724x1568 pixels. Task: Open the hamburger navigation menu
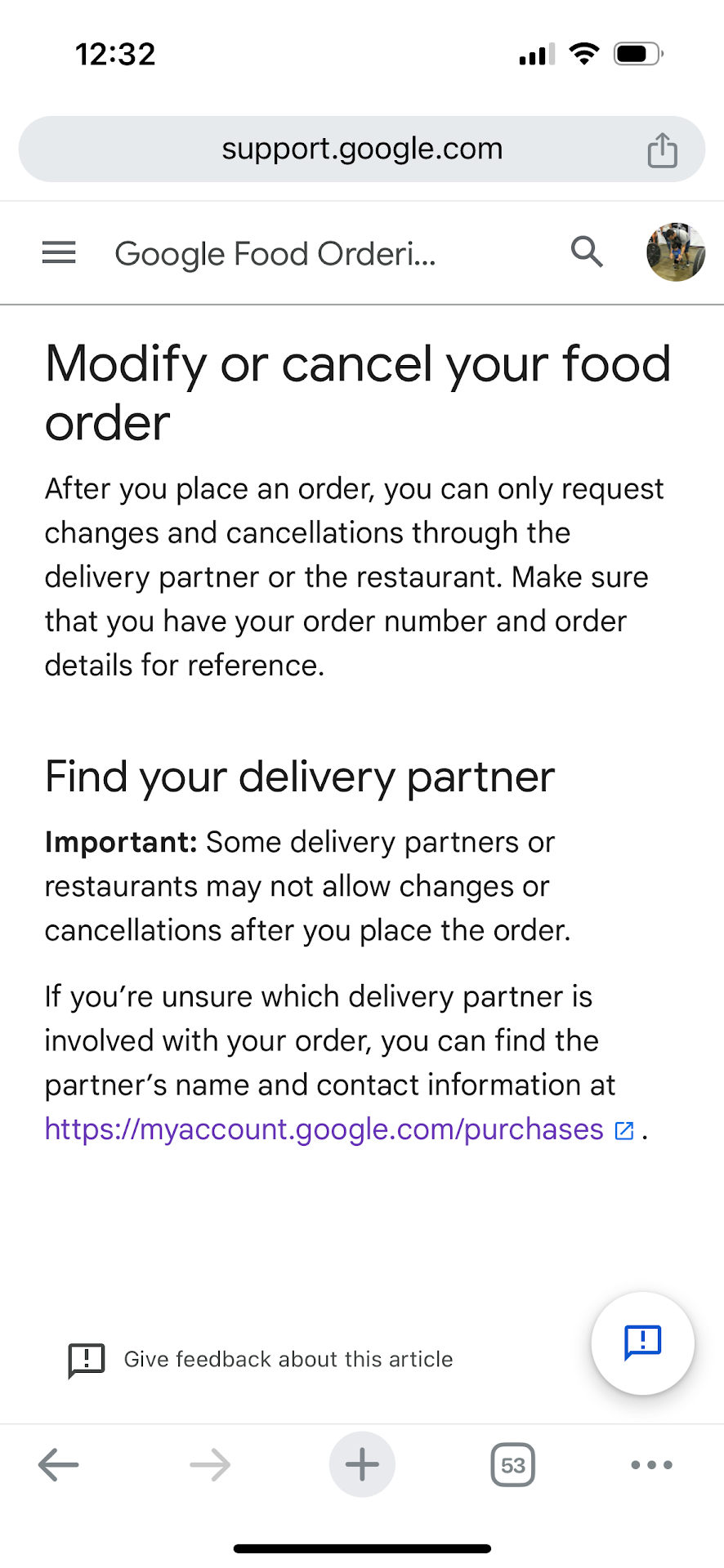(59, 253)
